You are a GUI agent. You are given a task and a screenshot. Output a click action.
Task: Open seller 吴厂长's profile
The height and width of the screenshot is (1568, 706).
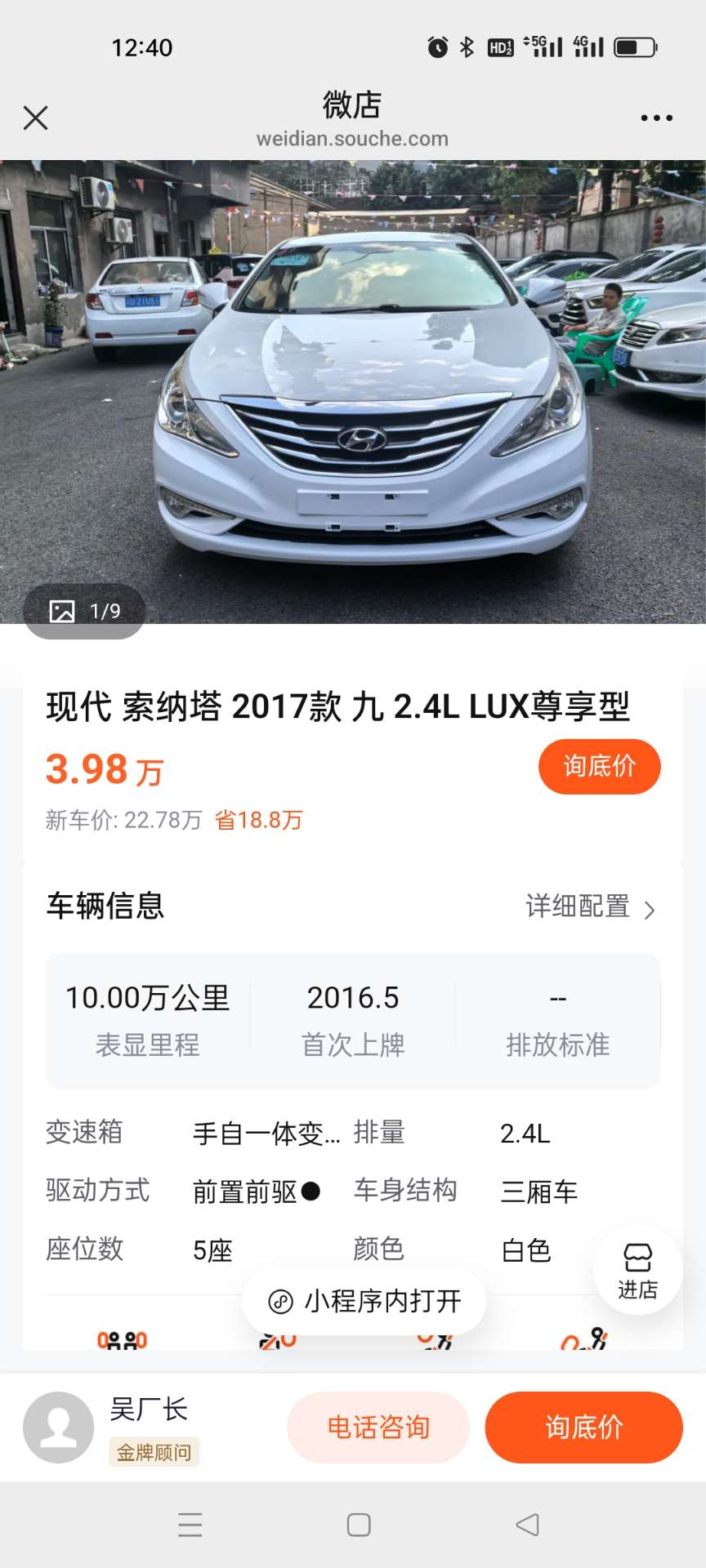[x=59, y=1427]
